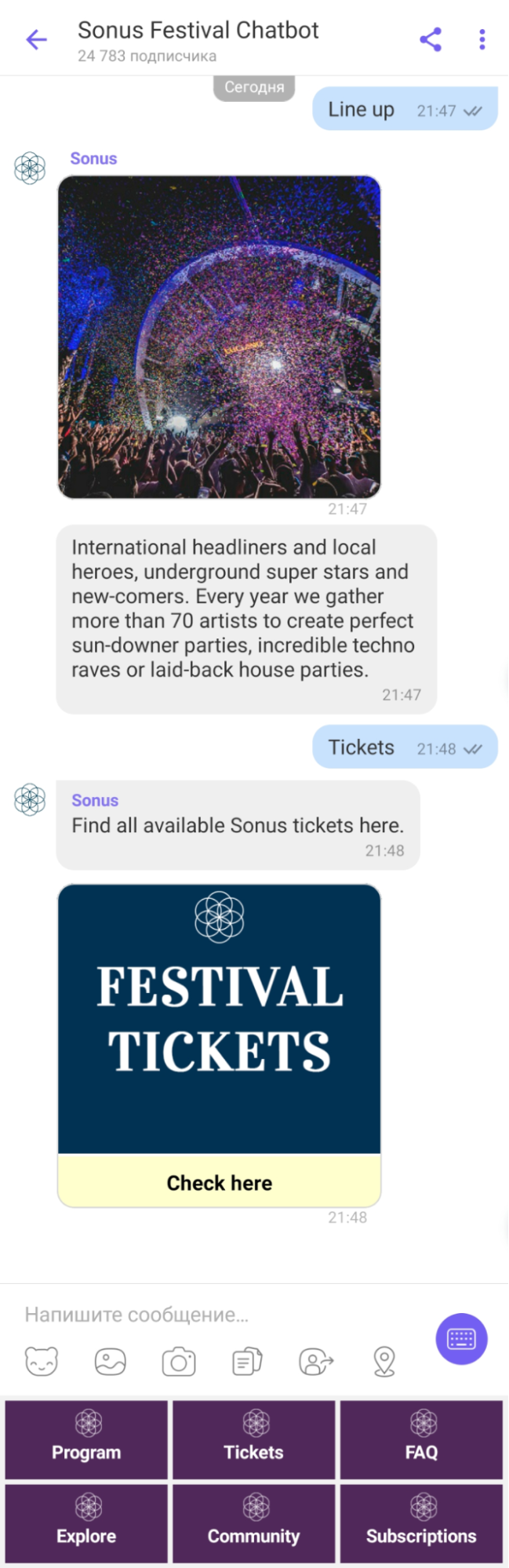Open the three-dot overflow menu
Screen dimensions: 509x1568
point(482,39)
